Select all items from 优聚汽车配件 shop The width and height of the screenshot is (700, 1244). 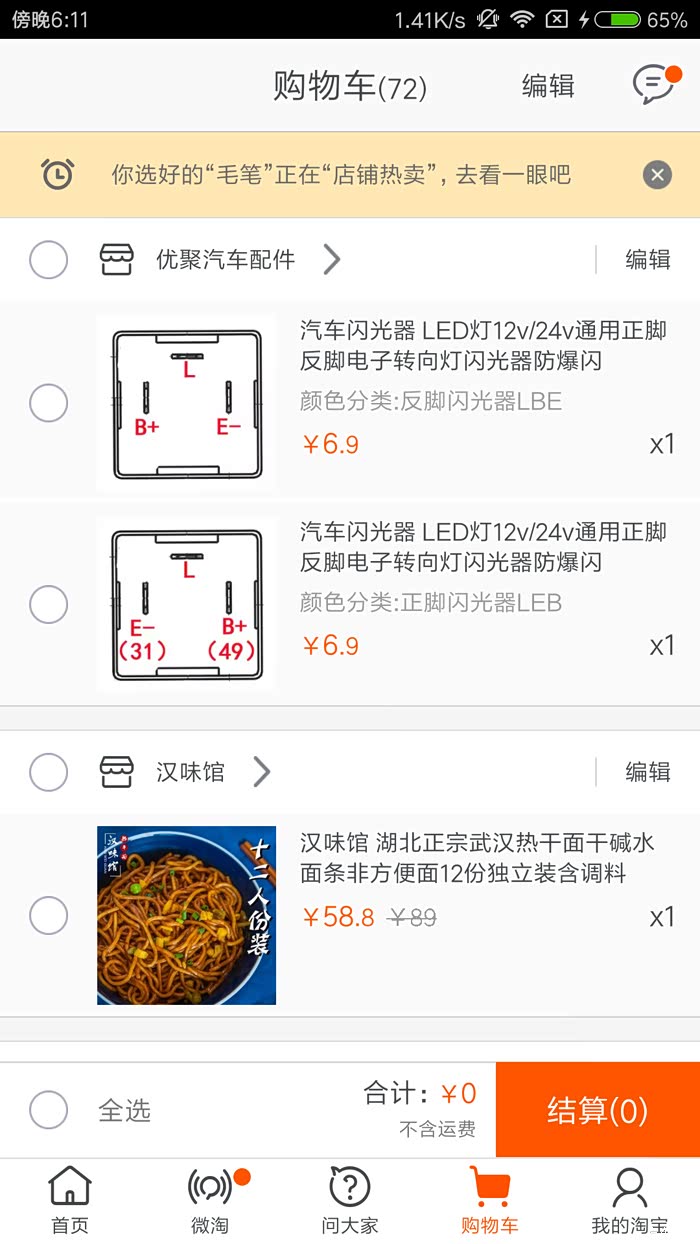tap(48, 260)
